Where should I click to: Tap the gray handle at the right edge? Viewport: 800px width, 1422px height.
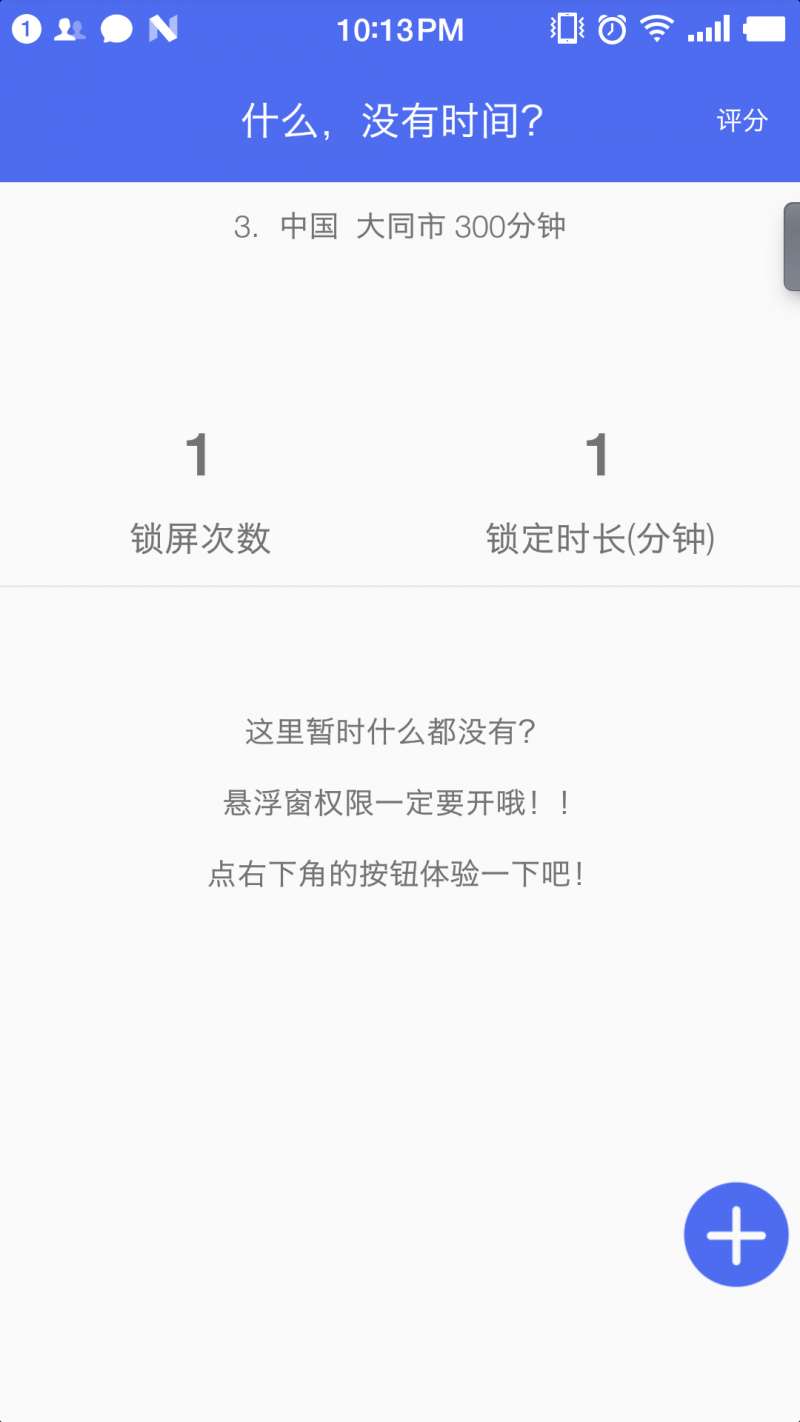point(791,247)
